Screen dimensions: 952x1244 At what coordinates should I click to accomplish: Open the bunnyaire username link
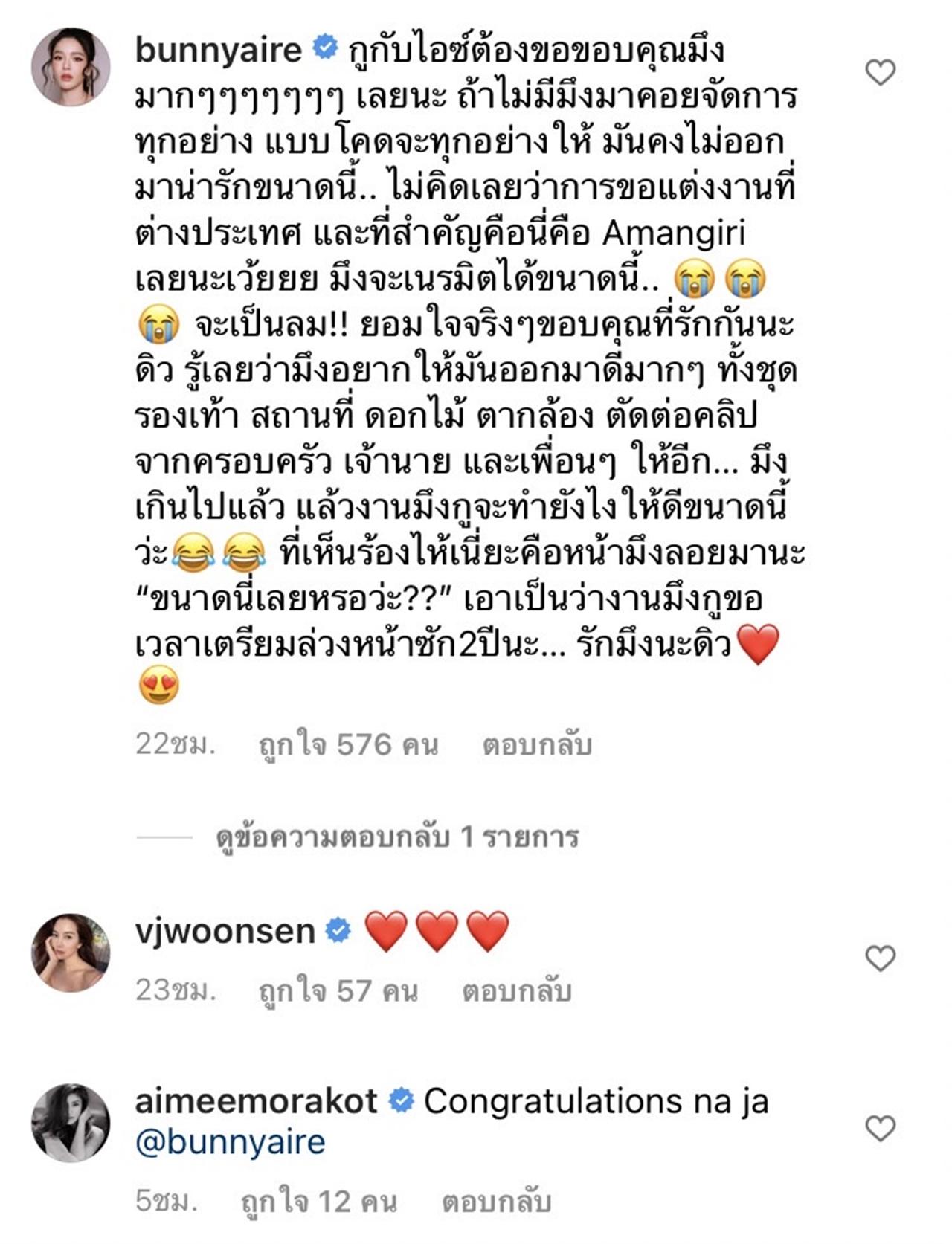pyautogui.click(x=219, y=51)
